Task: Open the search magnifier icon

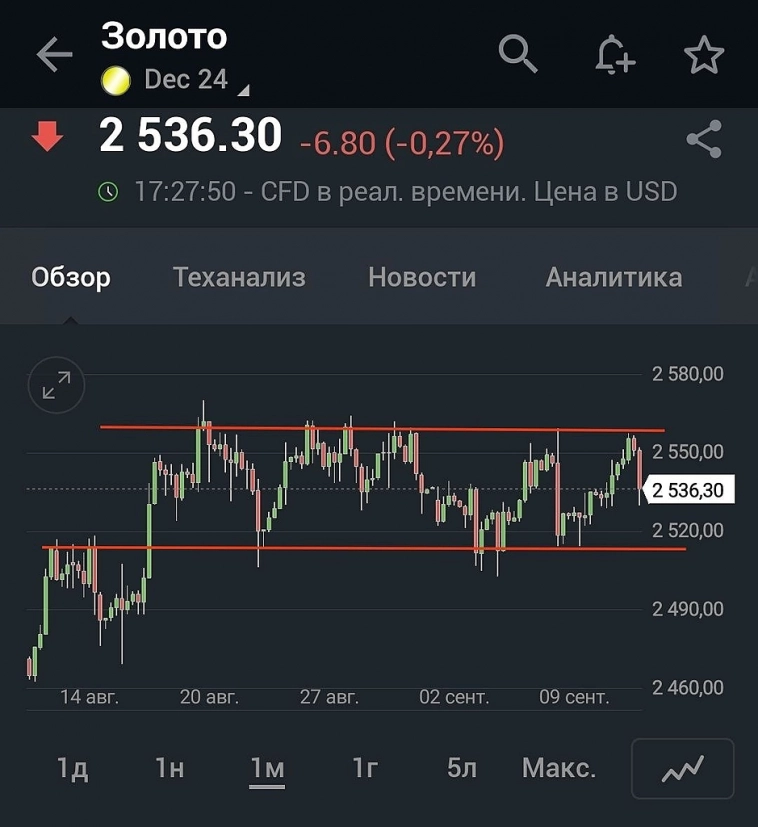Action: pyautogui.click(x=518, y=54)
